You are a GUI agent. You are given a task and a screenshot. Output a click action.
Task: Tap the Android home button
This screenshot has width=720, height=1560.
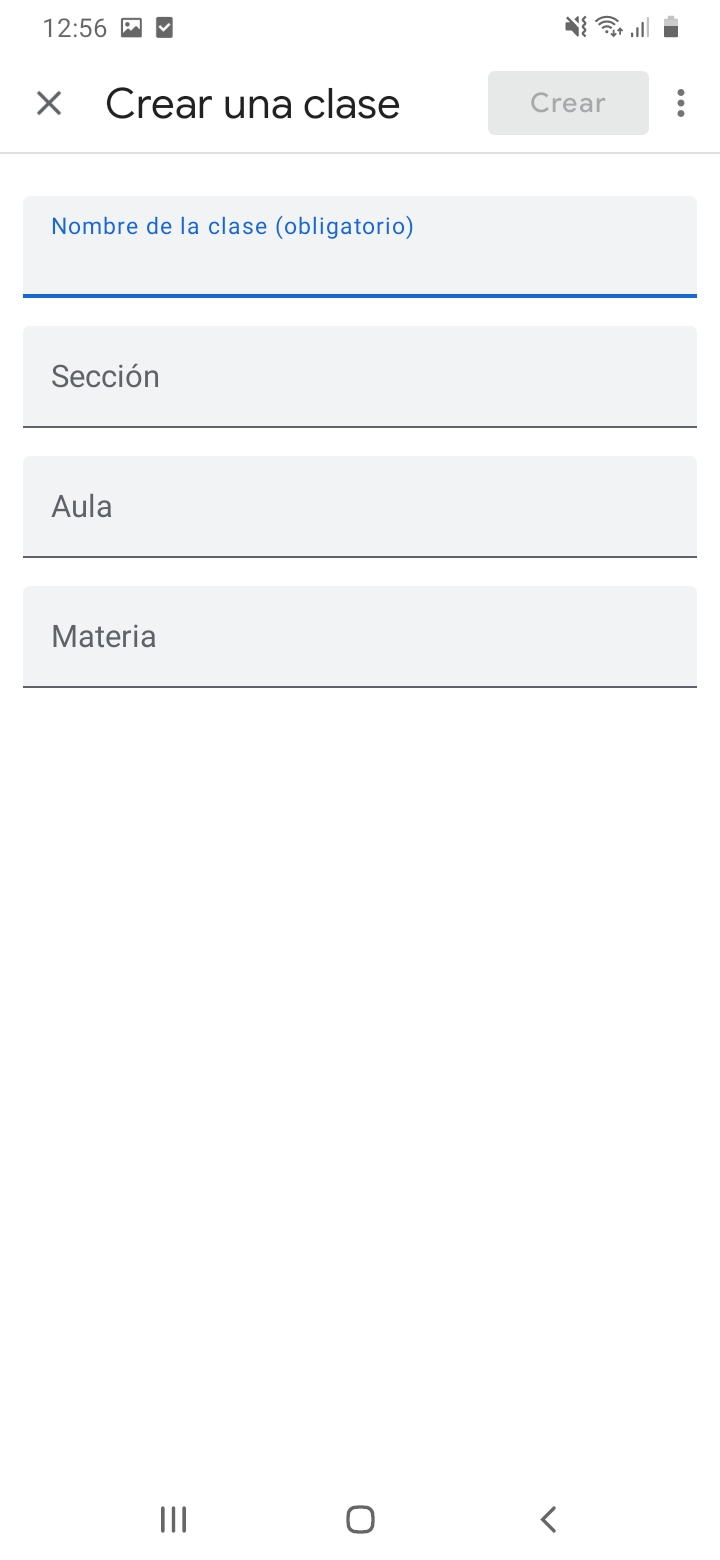[x=359, y=1518]
